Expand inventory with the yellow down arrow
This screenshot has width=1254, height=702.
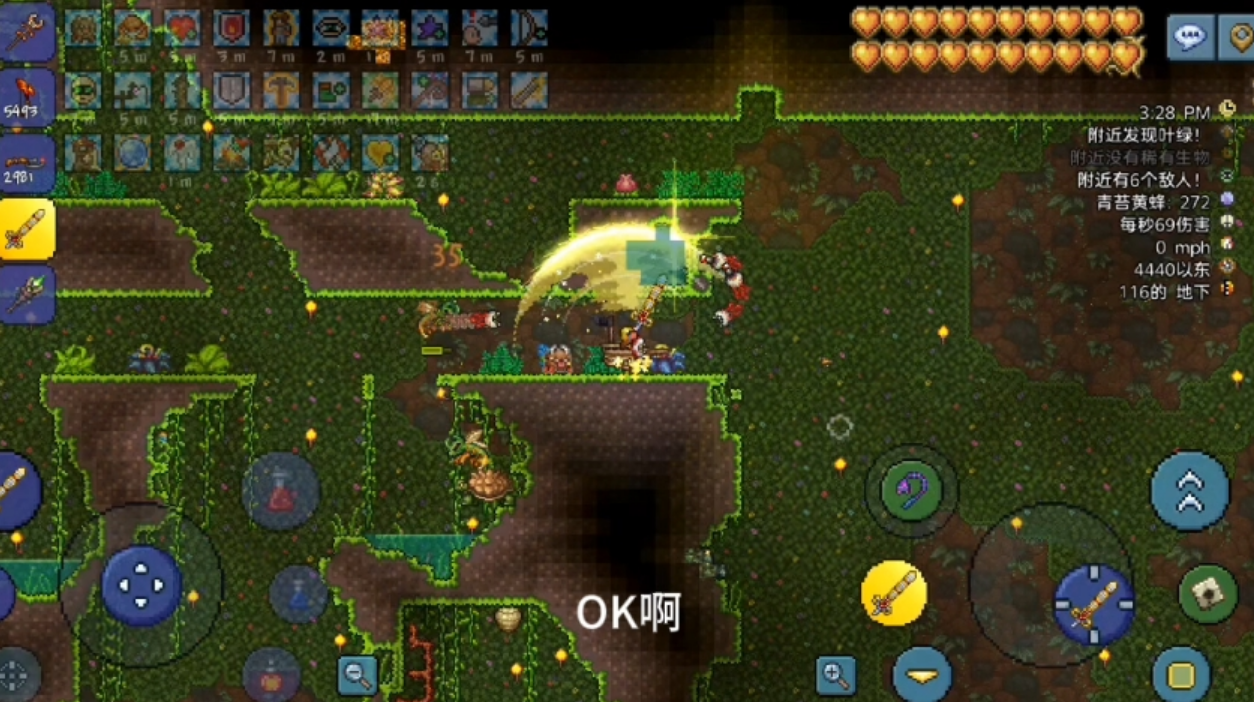921,677
